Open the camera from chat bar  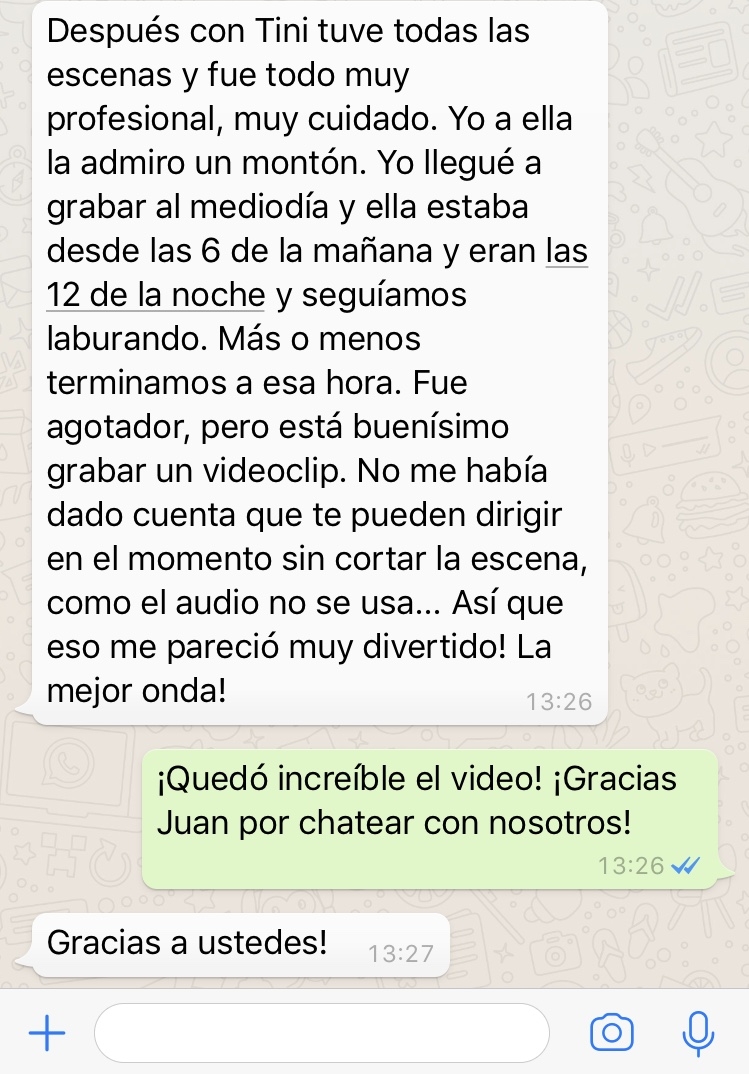612,1033
